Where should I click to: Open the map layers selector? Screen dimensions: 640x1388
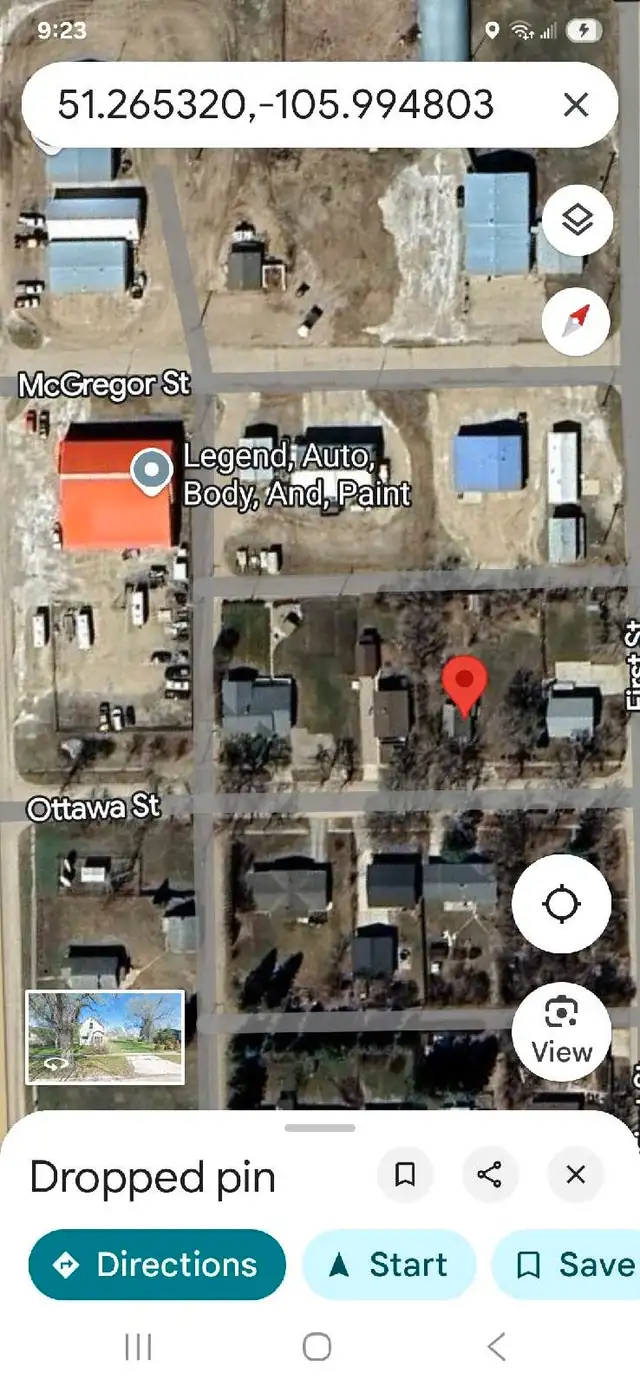click(x=576, y=221)
